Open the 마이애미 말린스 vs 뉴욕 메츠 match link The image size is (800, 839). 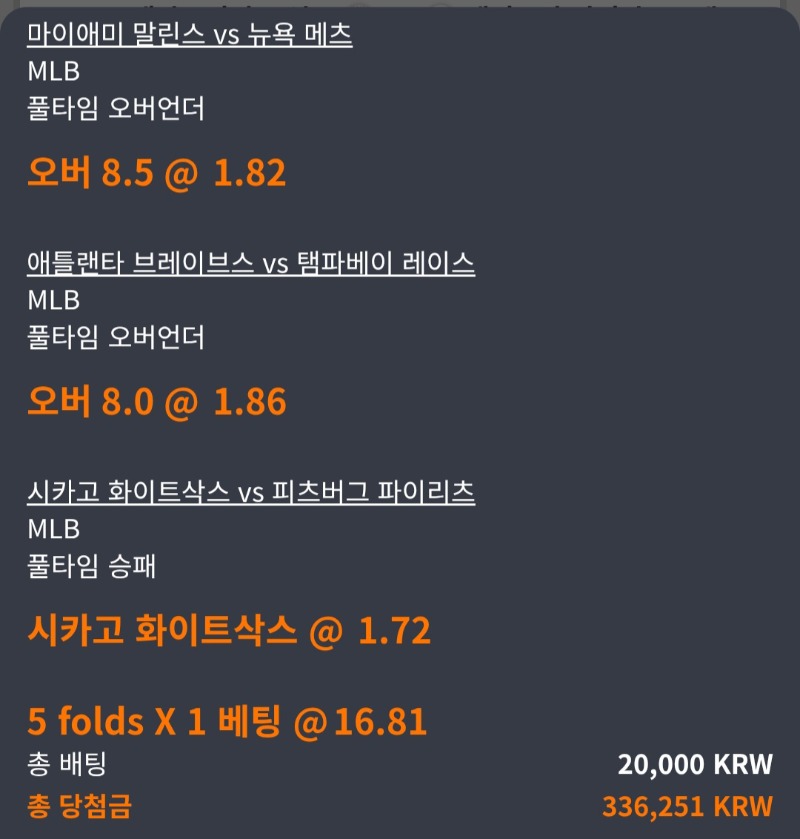[x=189, y=35]
